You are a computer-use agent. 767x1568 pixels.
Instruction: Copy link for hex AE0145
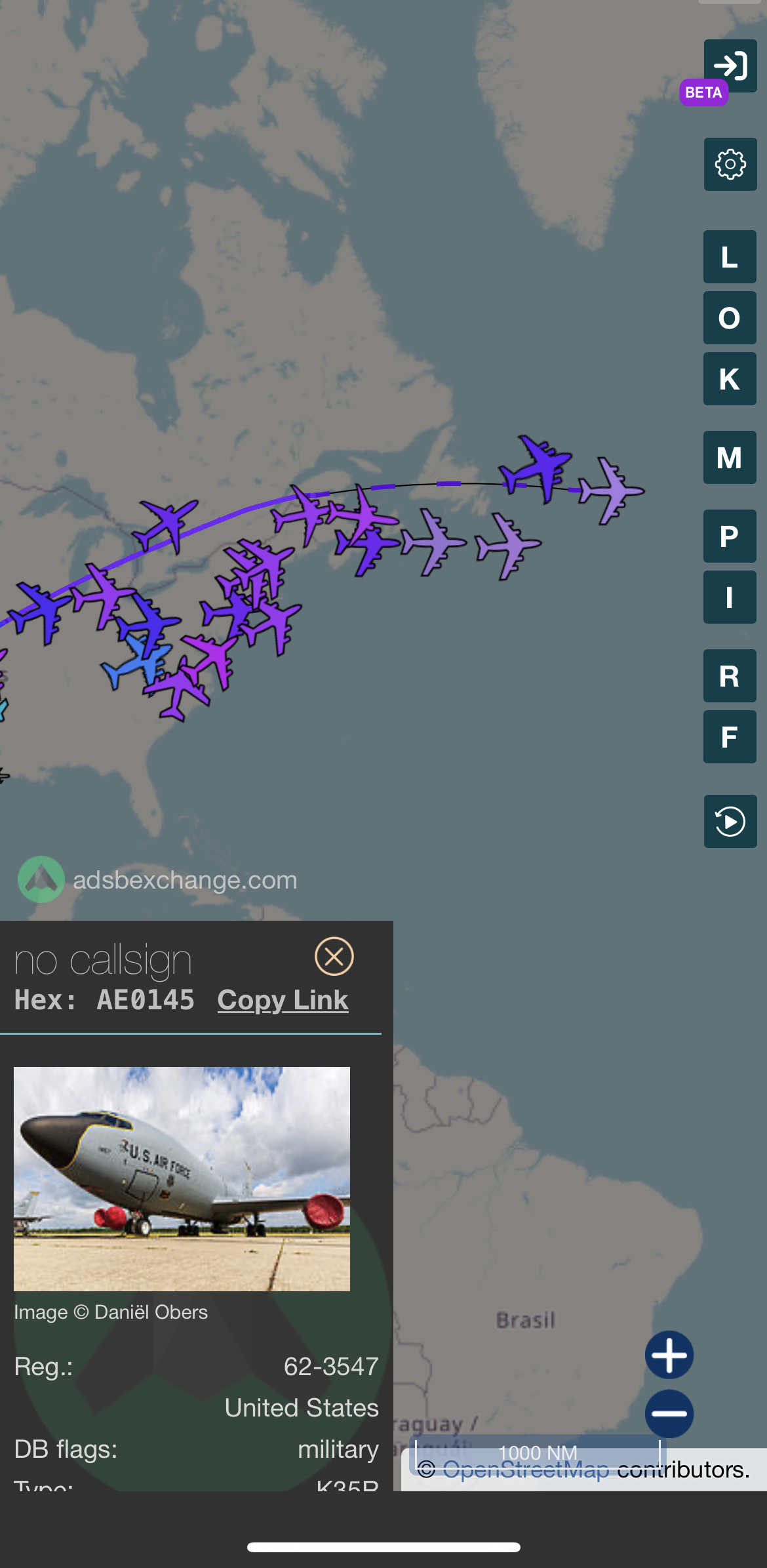coord(283,1000)
